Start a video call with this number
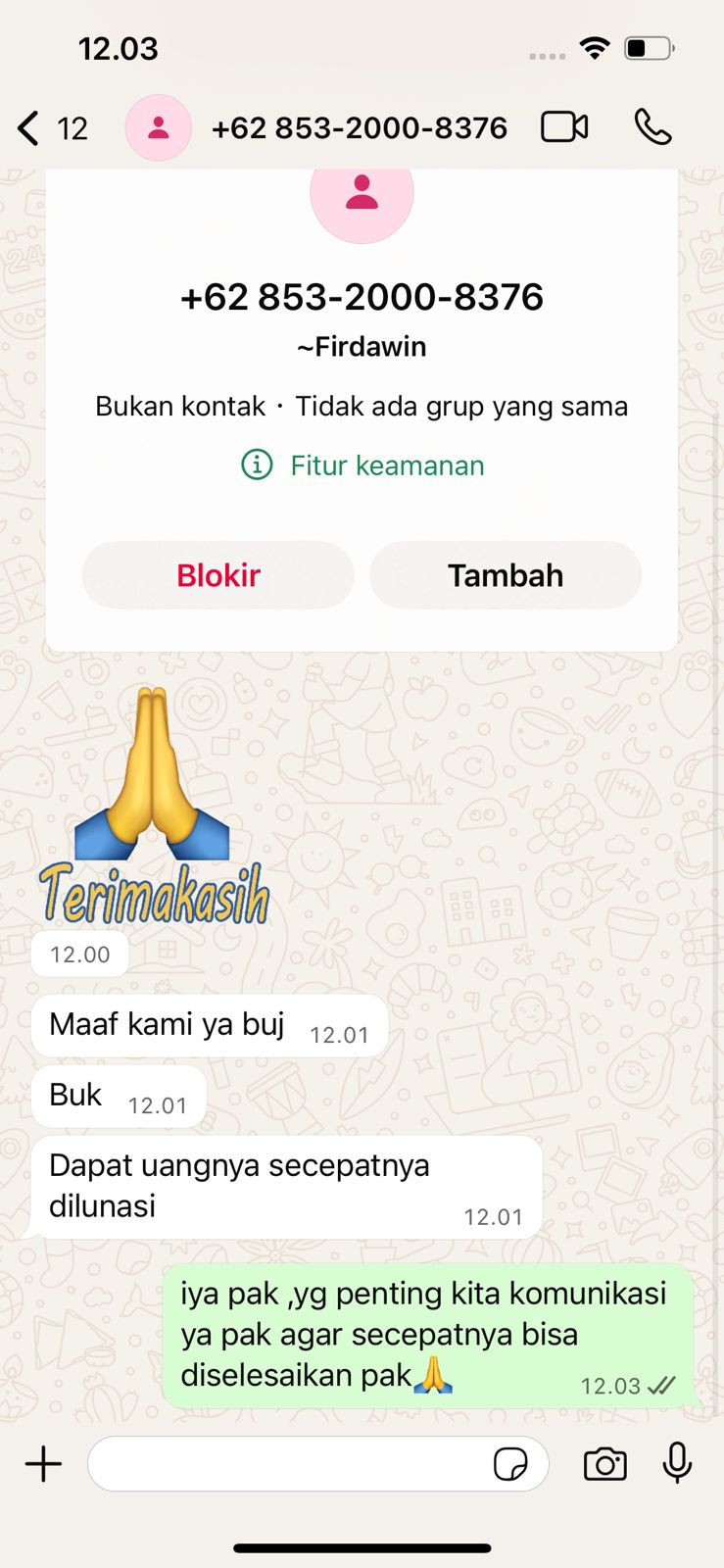Screen dimensions: 724x1568 [x=564, y=127]
